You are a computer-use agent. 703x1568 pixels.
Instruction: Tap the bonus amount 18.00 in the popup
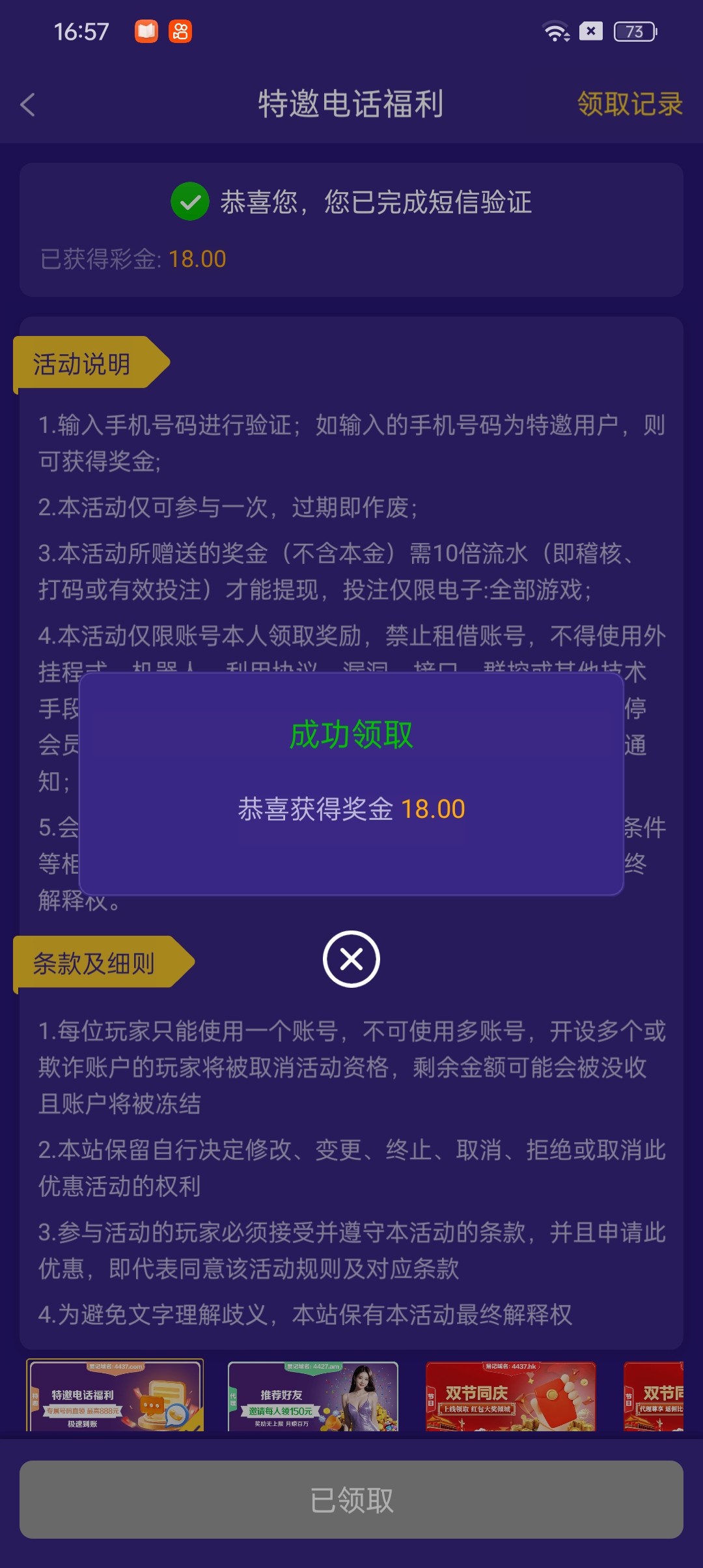(x=432, y=809)
